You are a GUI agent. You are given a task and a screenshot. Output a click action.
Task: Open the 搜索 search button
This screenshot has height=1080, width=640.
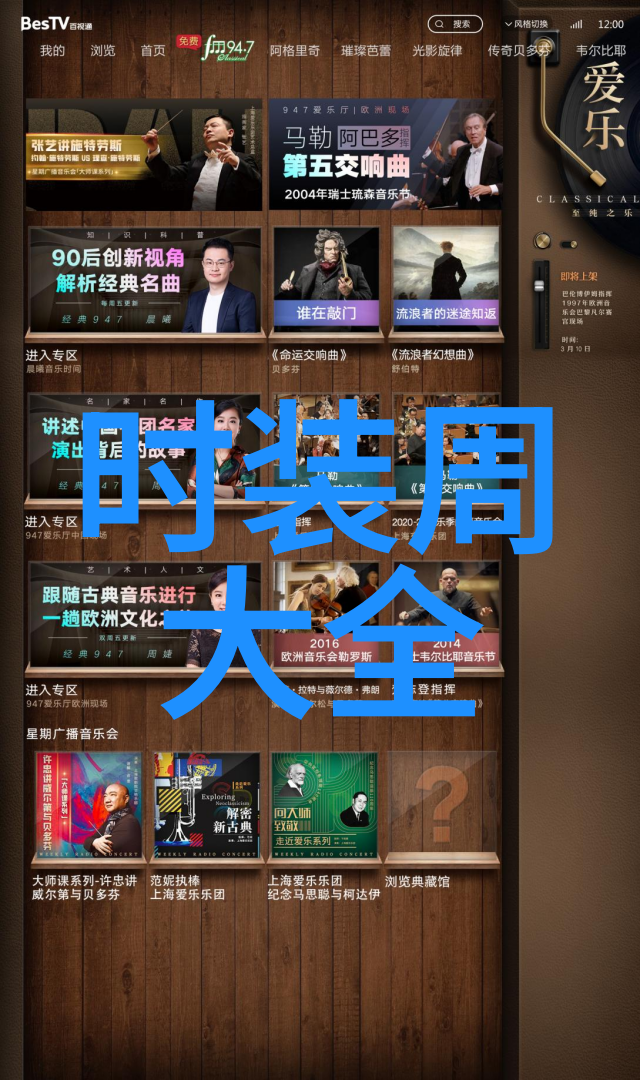pos(455,24)
